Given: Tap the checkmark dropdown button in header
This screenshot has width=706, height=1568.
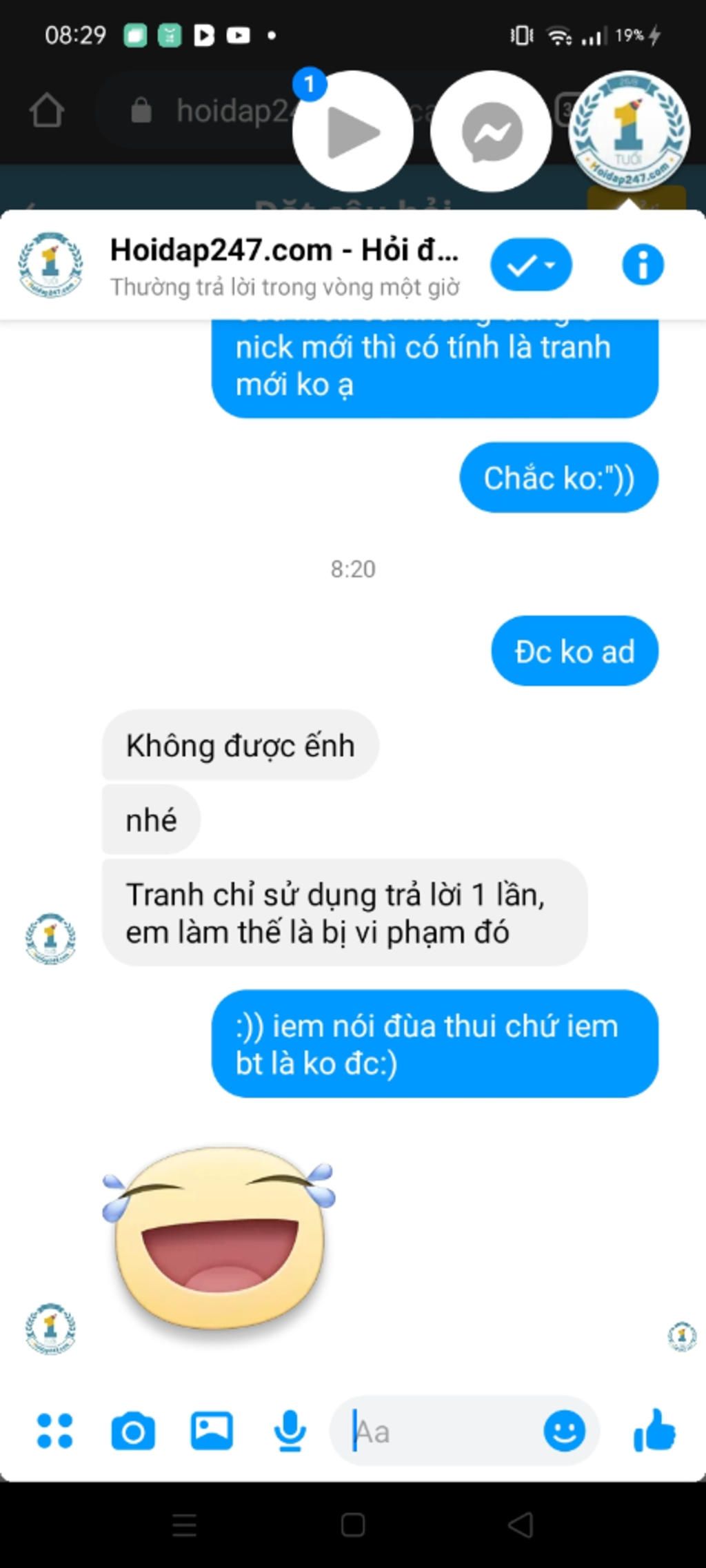Looking at the screenshot, I should point(531,265).
